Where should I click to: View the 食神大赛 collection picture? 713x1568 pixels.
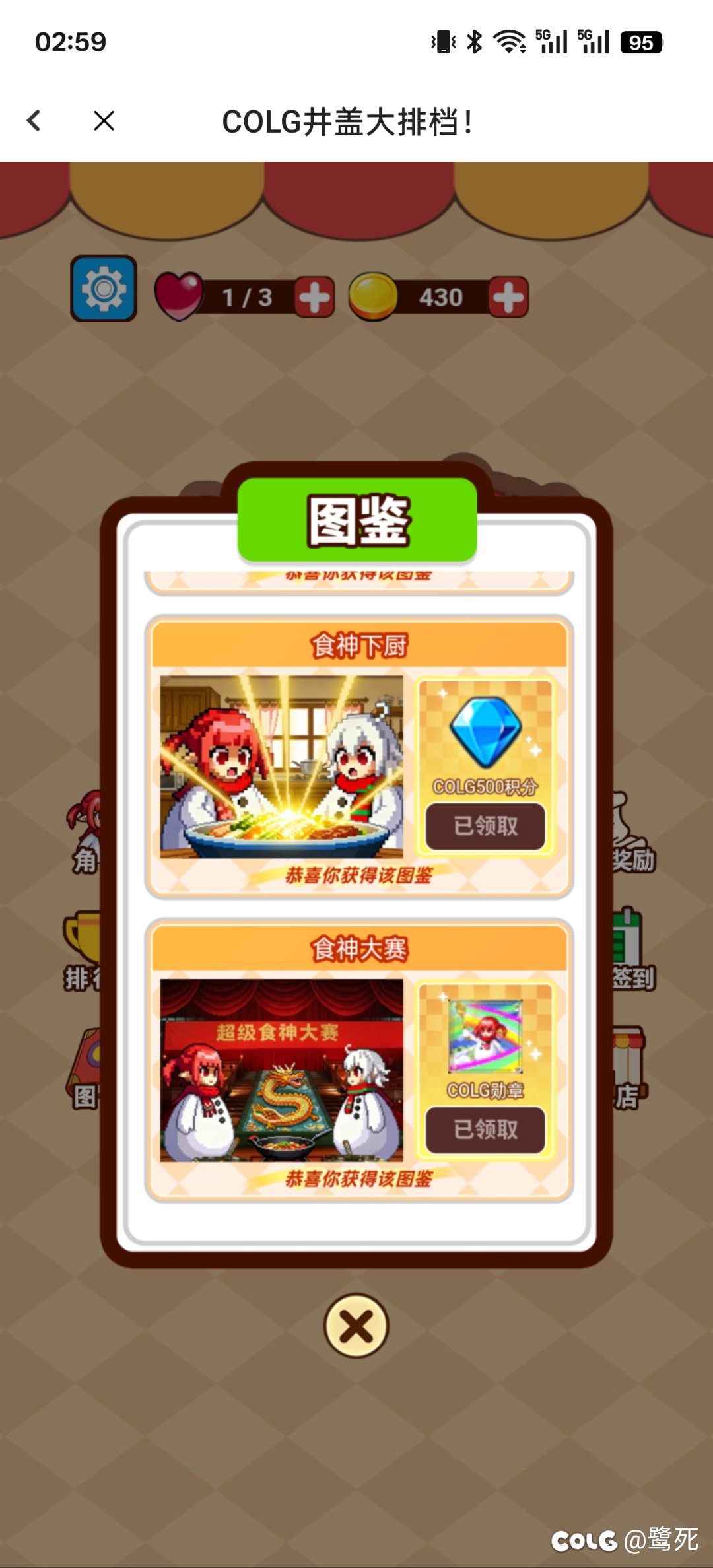[x=281, y=1070]
